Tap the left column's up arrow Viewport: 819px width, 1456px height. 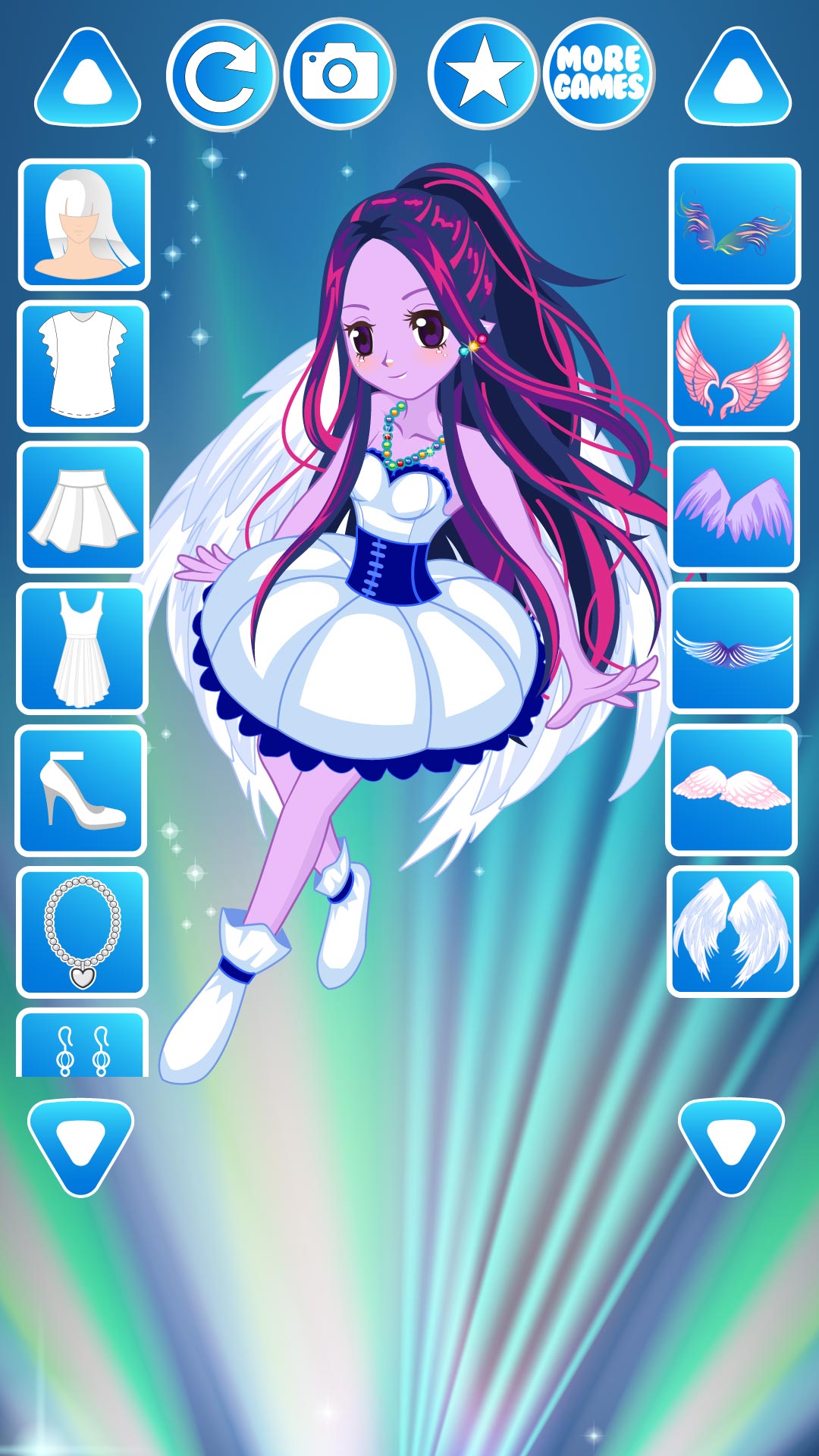(88, 80)
